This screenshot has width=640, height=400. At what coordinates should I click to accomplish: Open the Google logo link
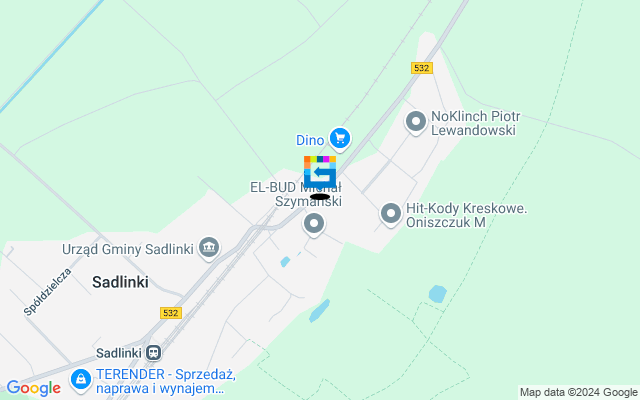coord(33,388)
